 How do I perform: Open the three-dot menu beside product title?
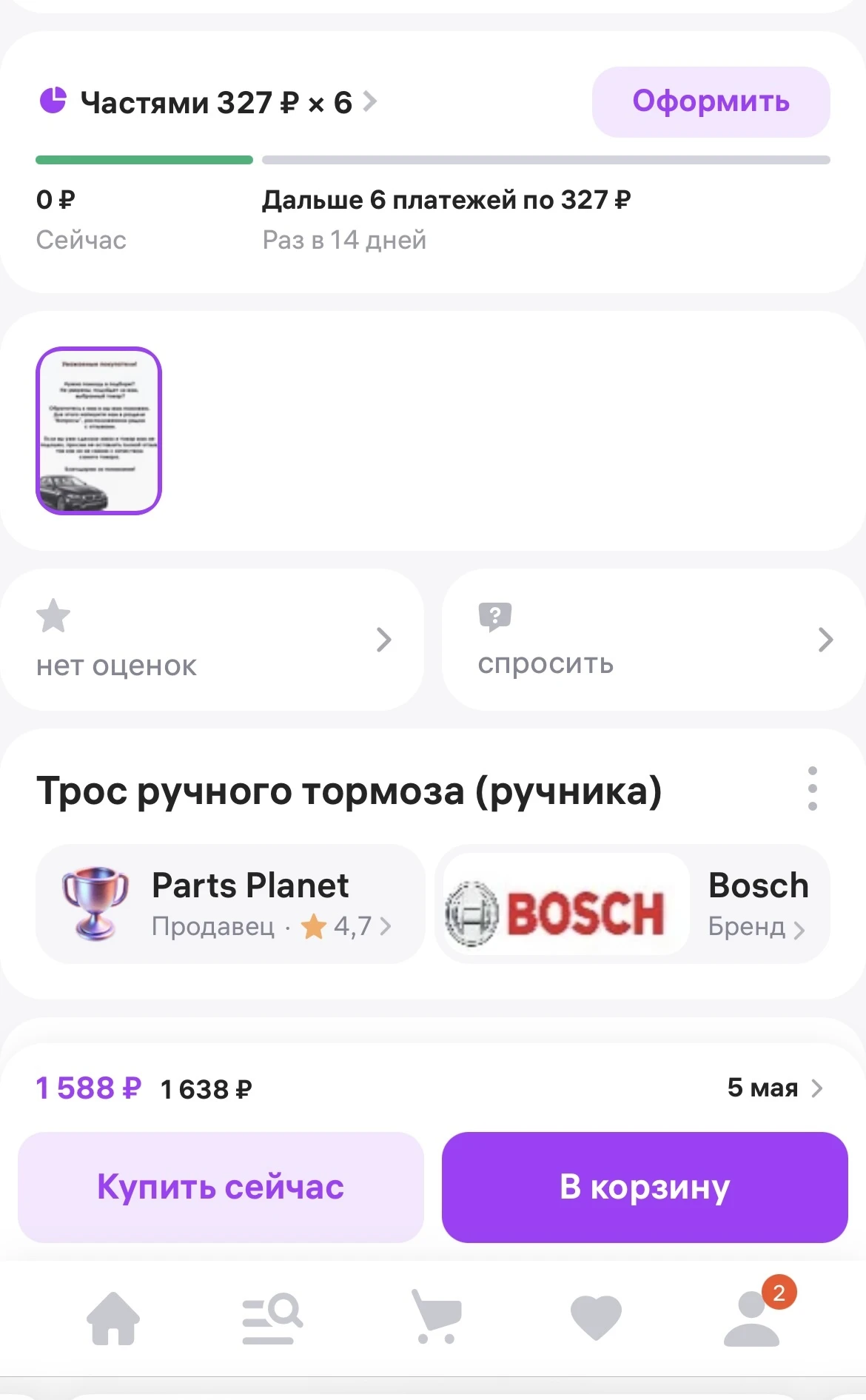[x=812, y=788]
